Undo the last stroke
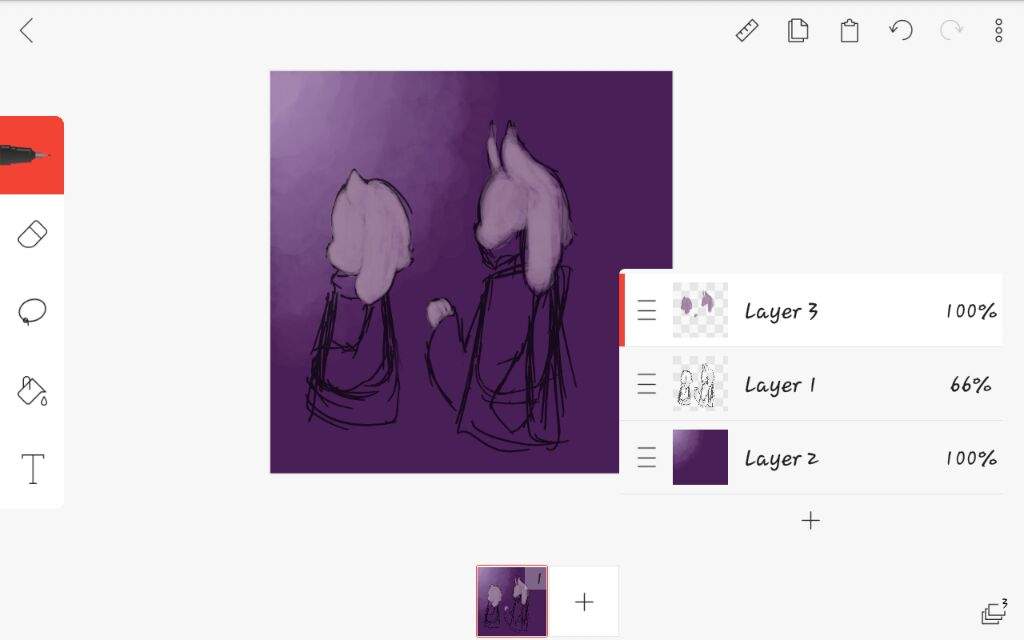This screenshot has width=1024, height=640. click(x=900, y=31)
